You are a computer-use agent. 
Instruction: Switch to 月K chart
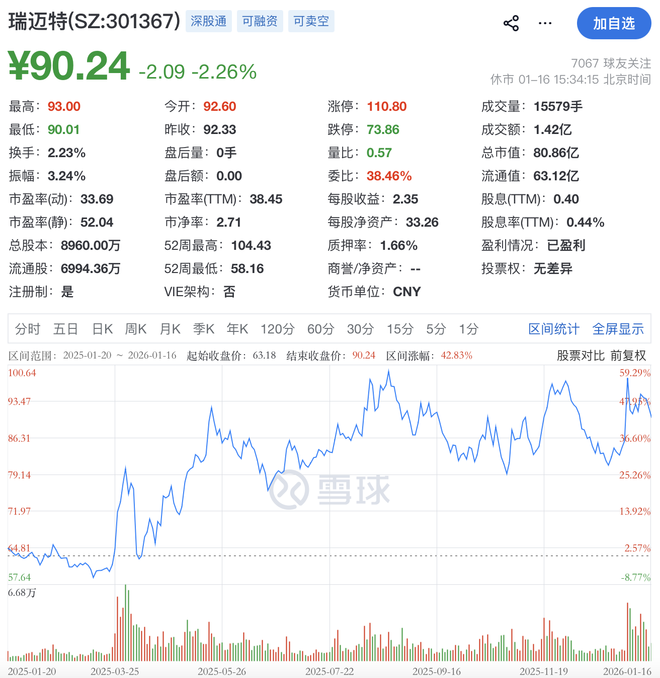(170, 329)
